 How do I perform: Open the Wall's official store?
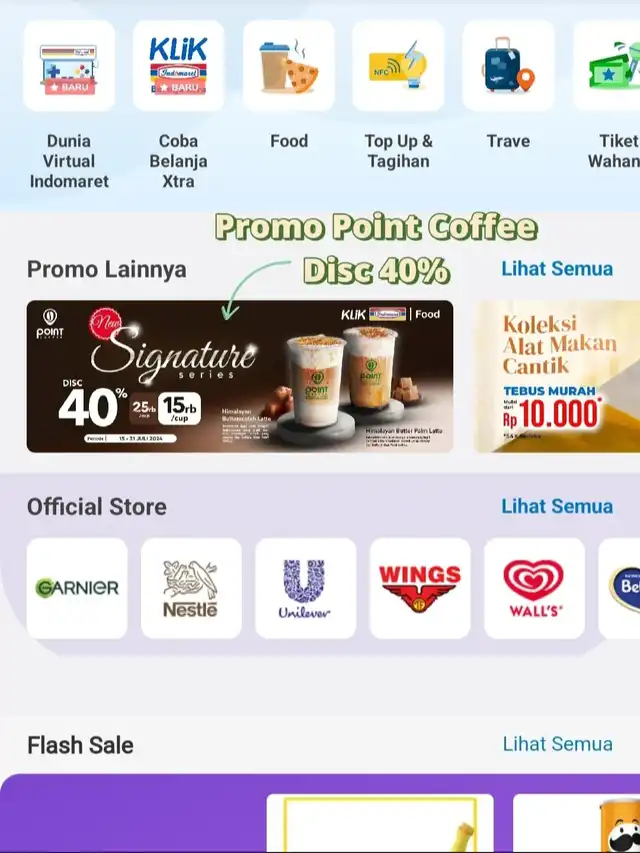[534, 588]
